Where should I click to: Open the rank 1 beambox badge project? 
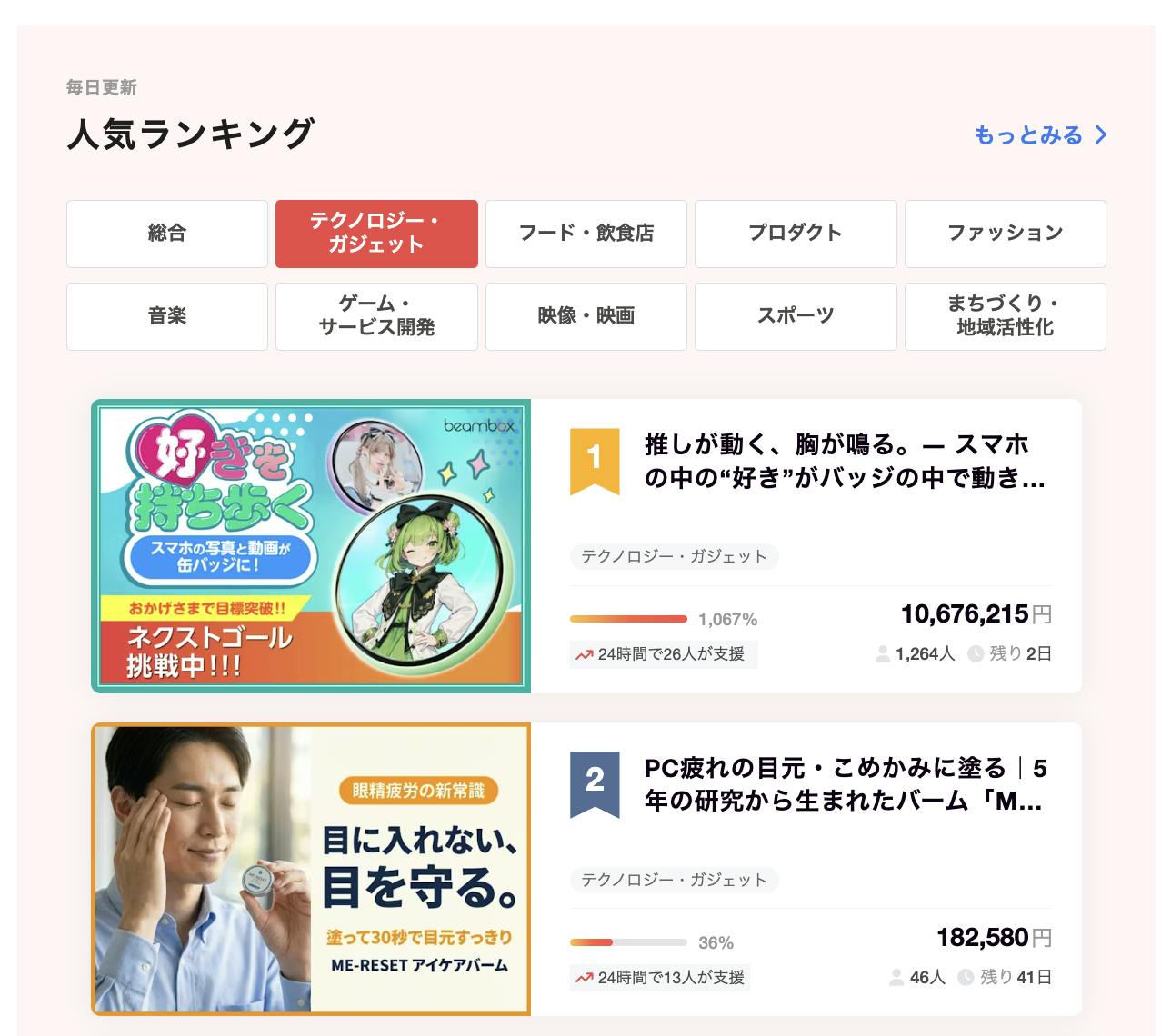844,461
